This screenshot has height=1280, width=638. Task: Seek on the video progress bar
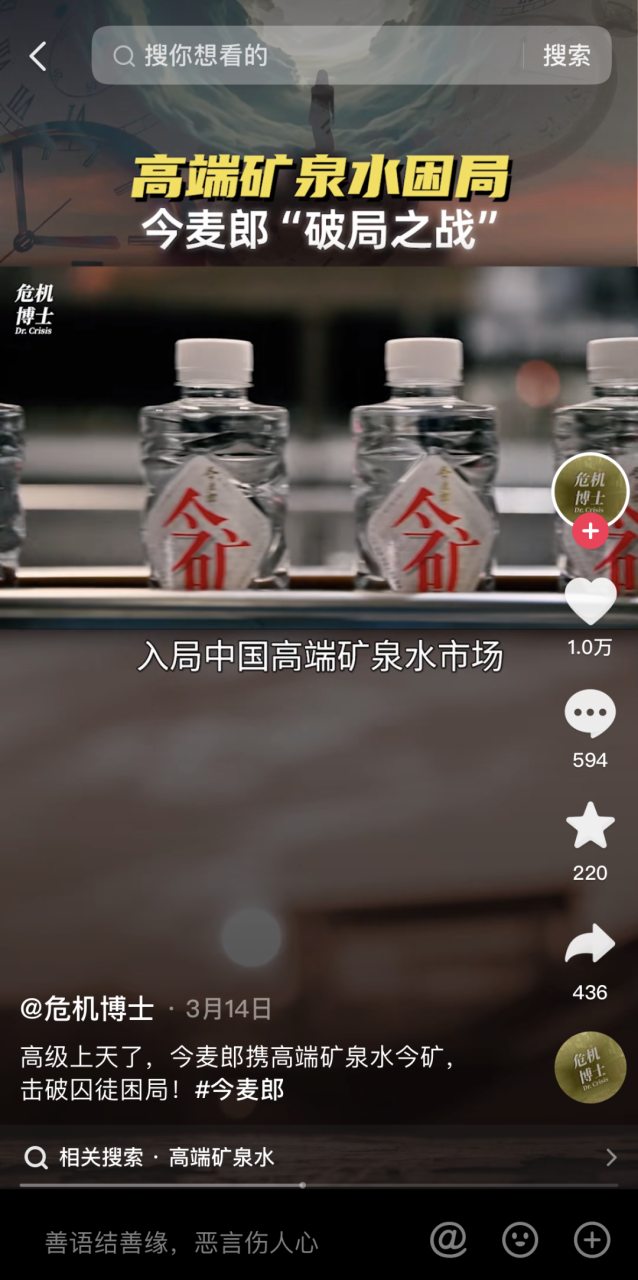point(303,1185)
